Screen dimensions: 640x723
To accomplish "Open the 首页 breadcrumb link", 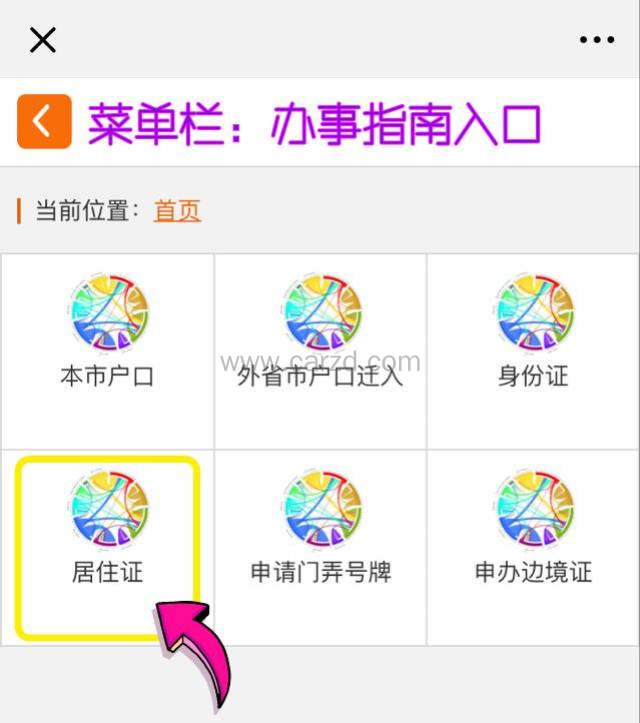I will [177, 211].
